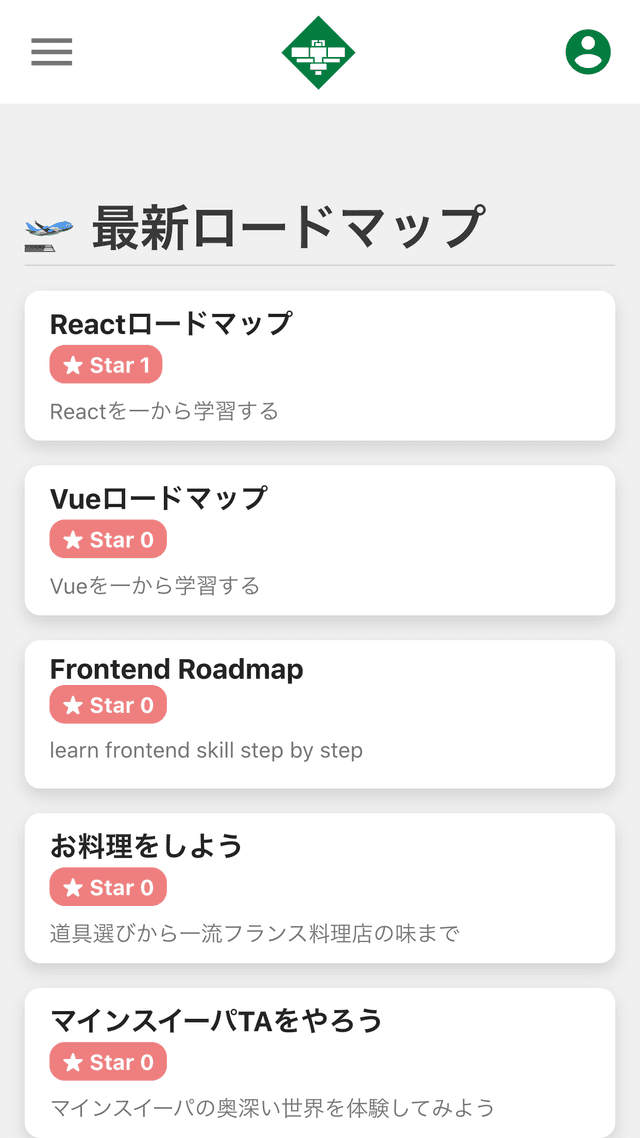Open the user profile icon

pyautogui.click(x=588, y=52)
